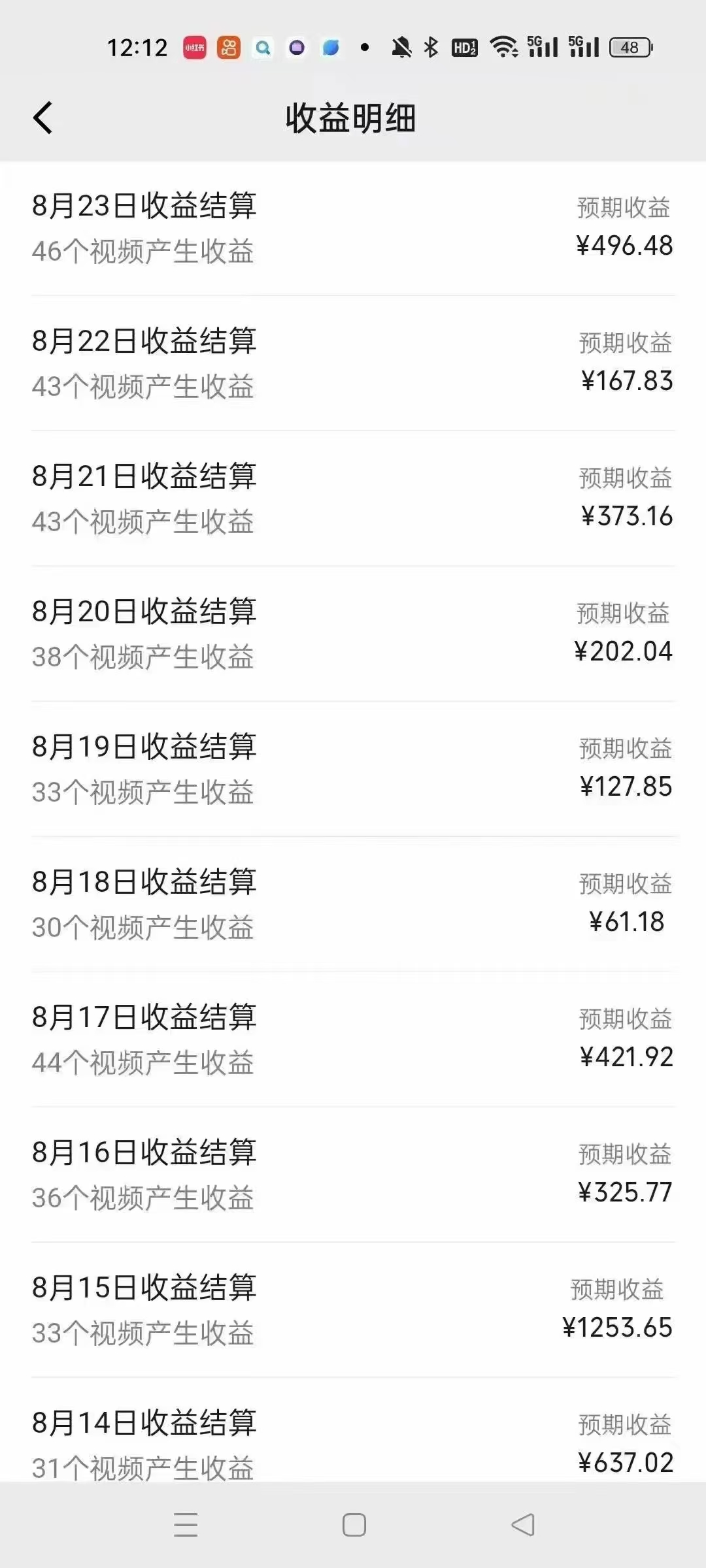Tap the Bluetooth icon in the status bar
This screenshot has height=1568, width=706.
click(x=431, y=46)
